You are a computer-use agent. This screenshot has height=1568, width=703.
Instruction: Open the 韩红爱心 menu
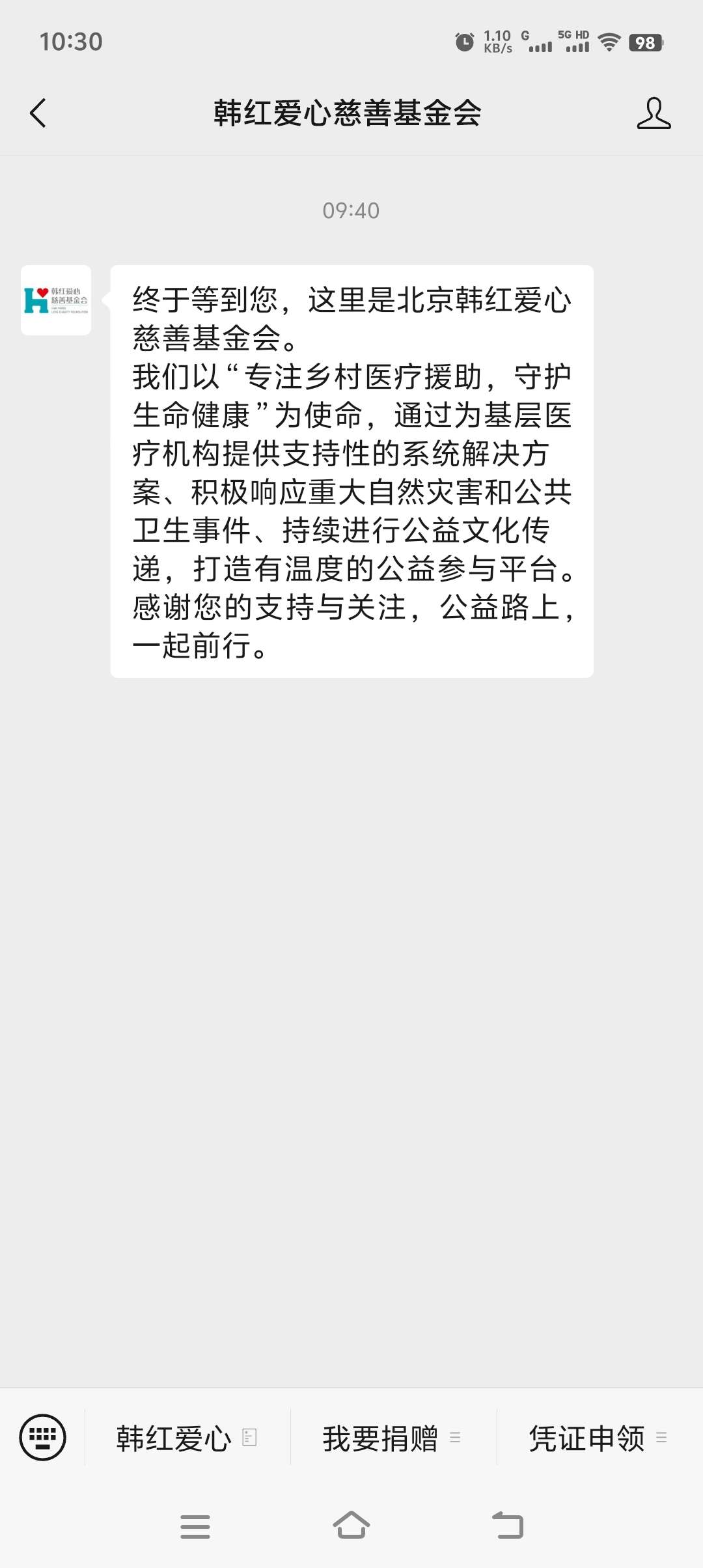(x=187, y=1438)
